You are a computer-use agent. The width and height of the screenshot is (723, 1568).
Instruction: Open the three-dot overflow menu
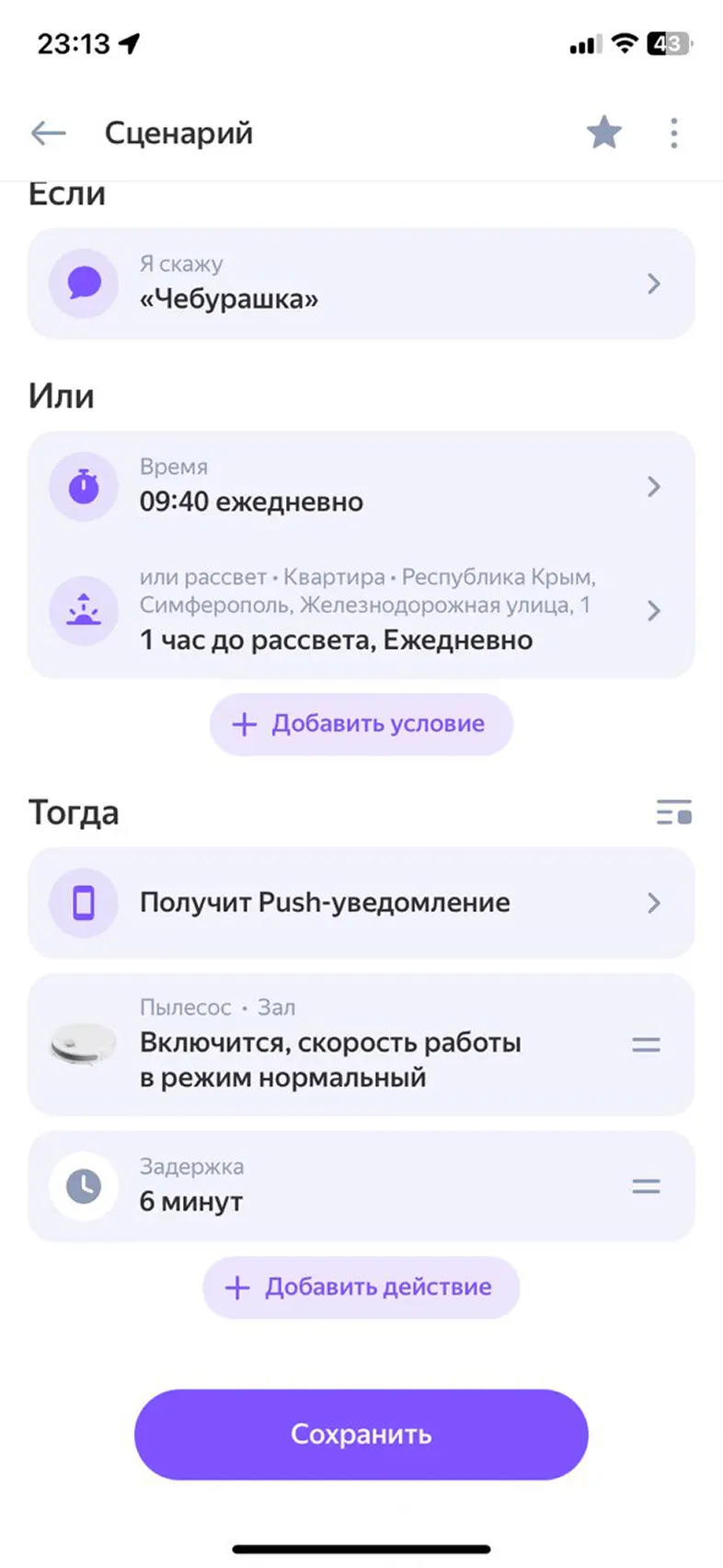(x=674, y=133)
